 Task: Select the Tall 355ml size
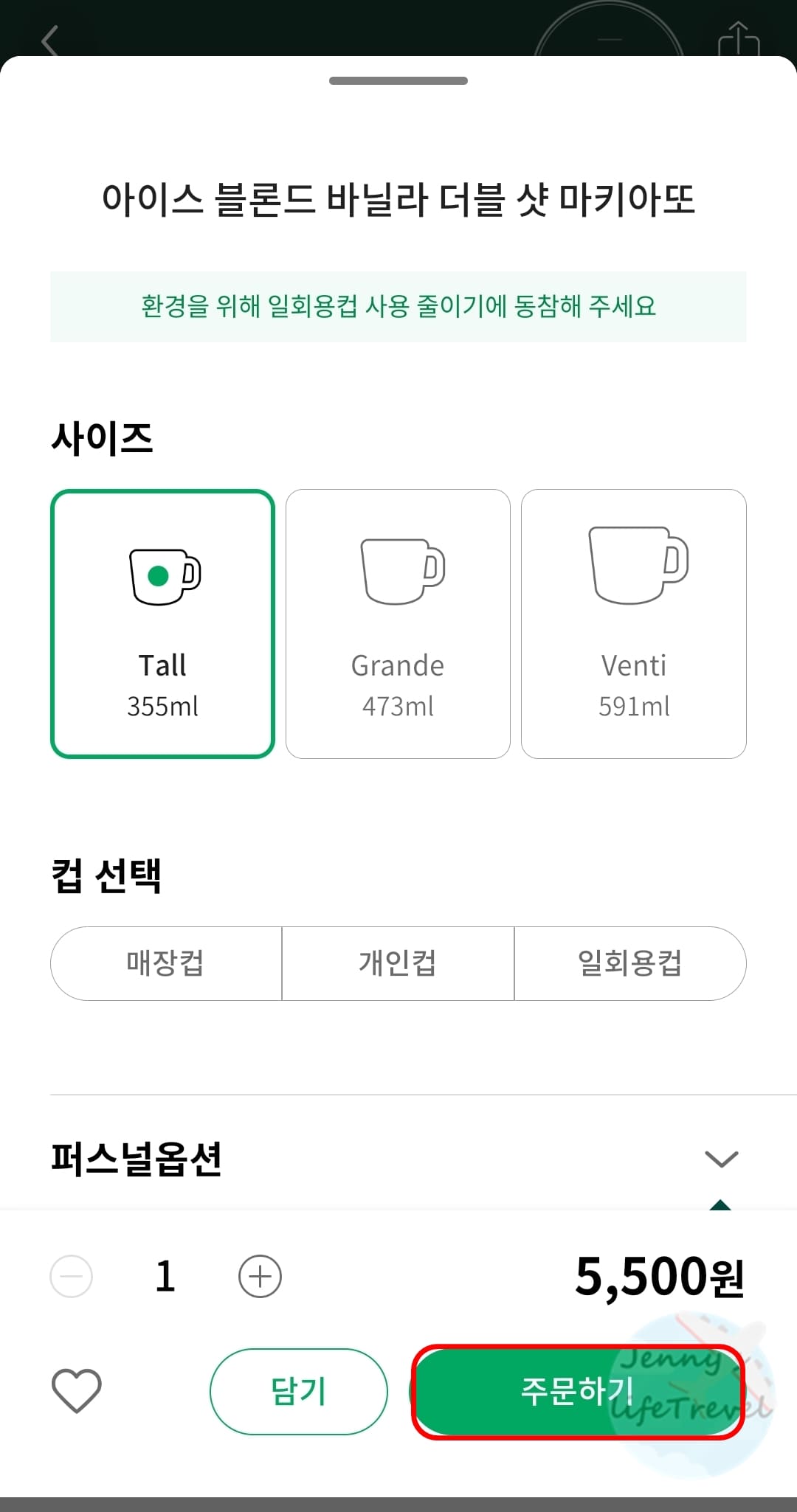[x=162, y=624]
